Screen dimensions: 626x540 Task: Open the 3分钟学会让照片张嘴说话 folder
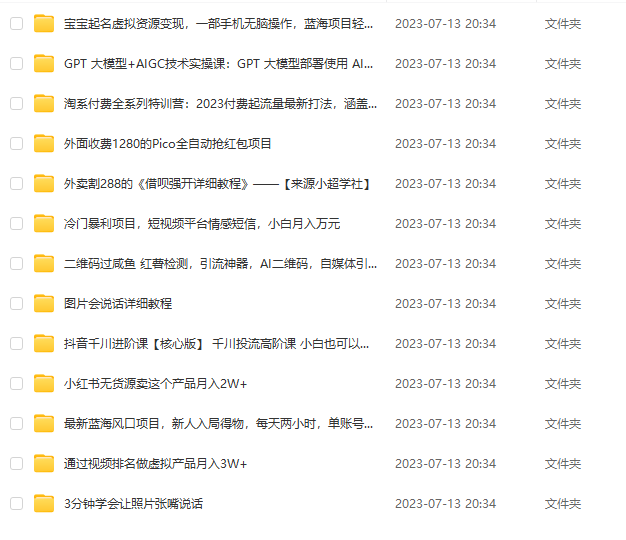[133, 503]
